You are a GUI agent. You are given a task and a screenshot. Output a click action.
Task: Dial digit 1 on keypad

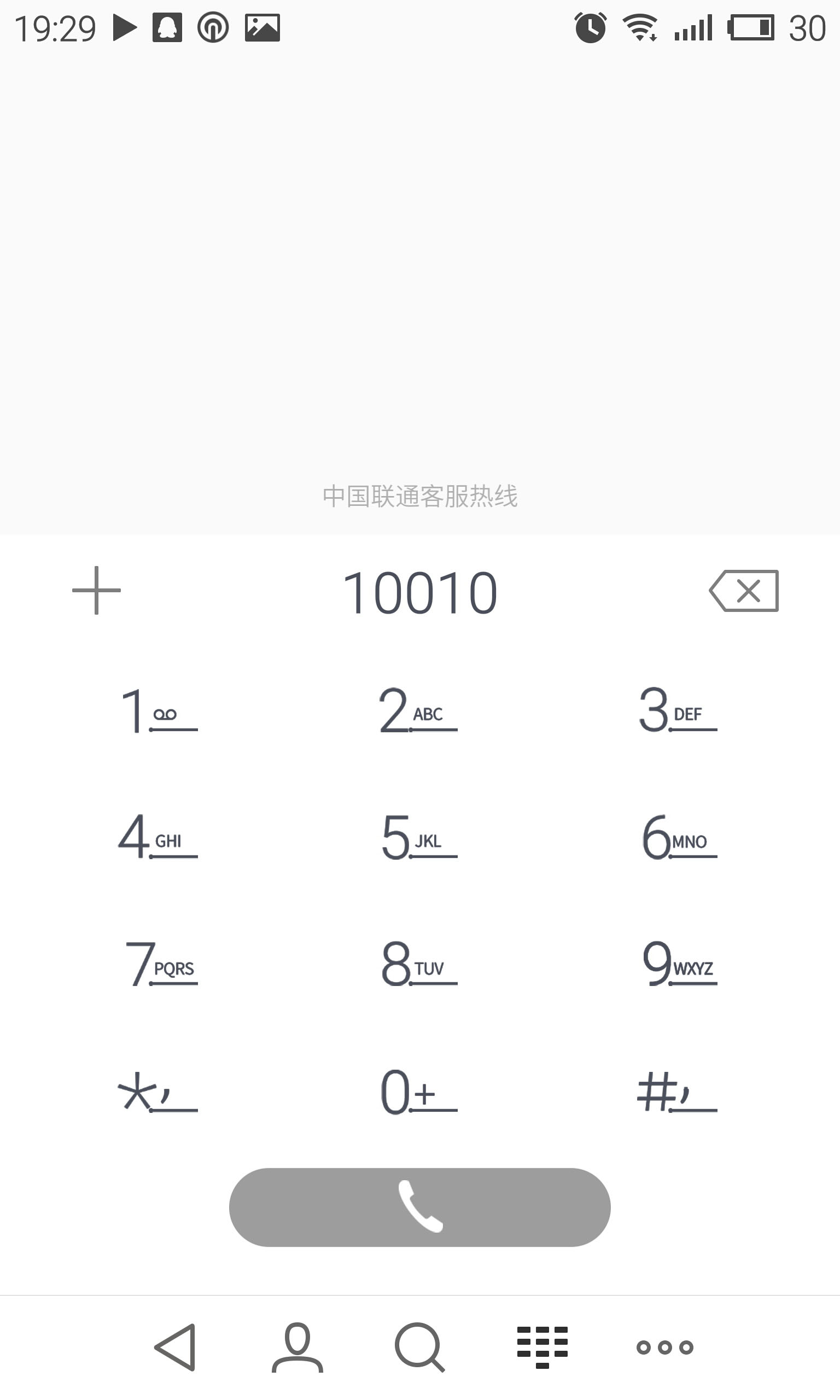pos(159,711)
